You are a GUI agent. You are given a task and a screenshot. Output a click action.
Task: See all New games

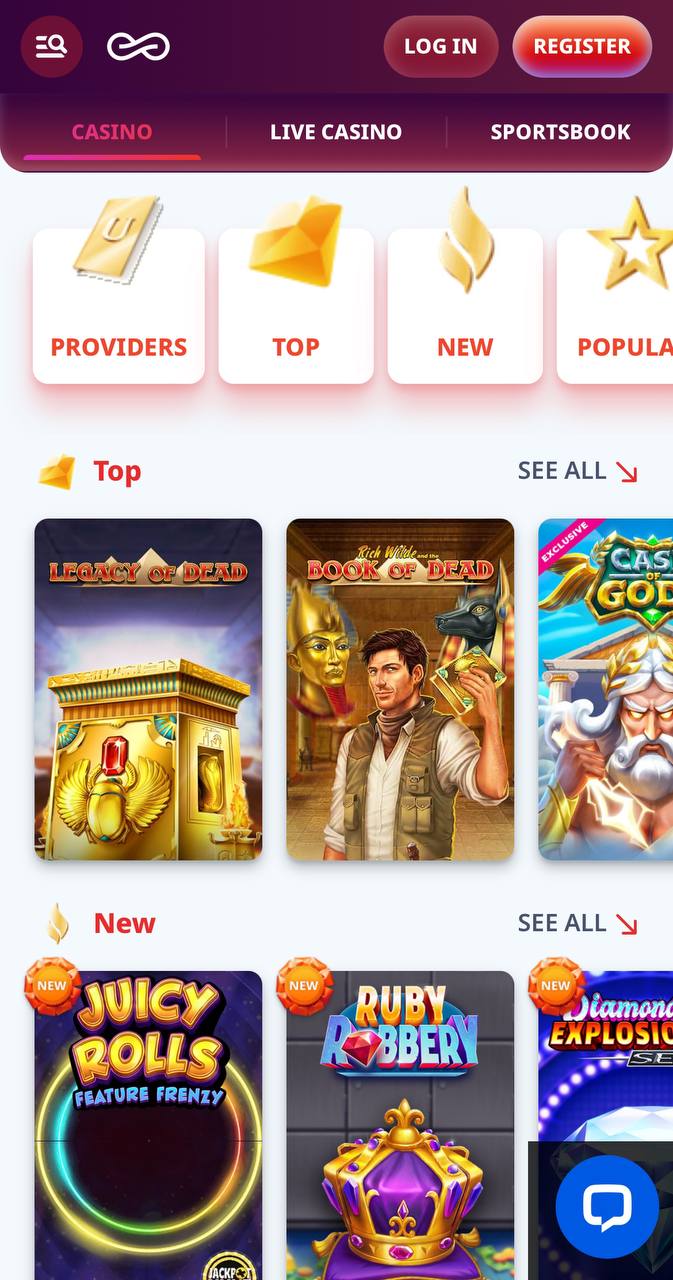[577, 922]
